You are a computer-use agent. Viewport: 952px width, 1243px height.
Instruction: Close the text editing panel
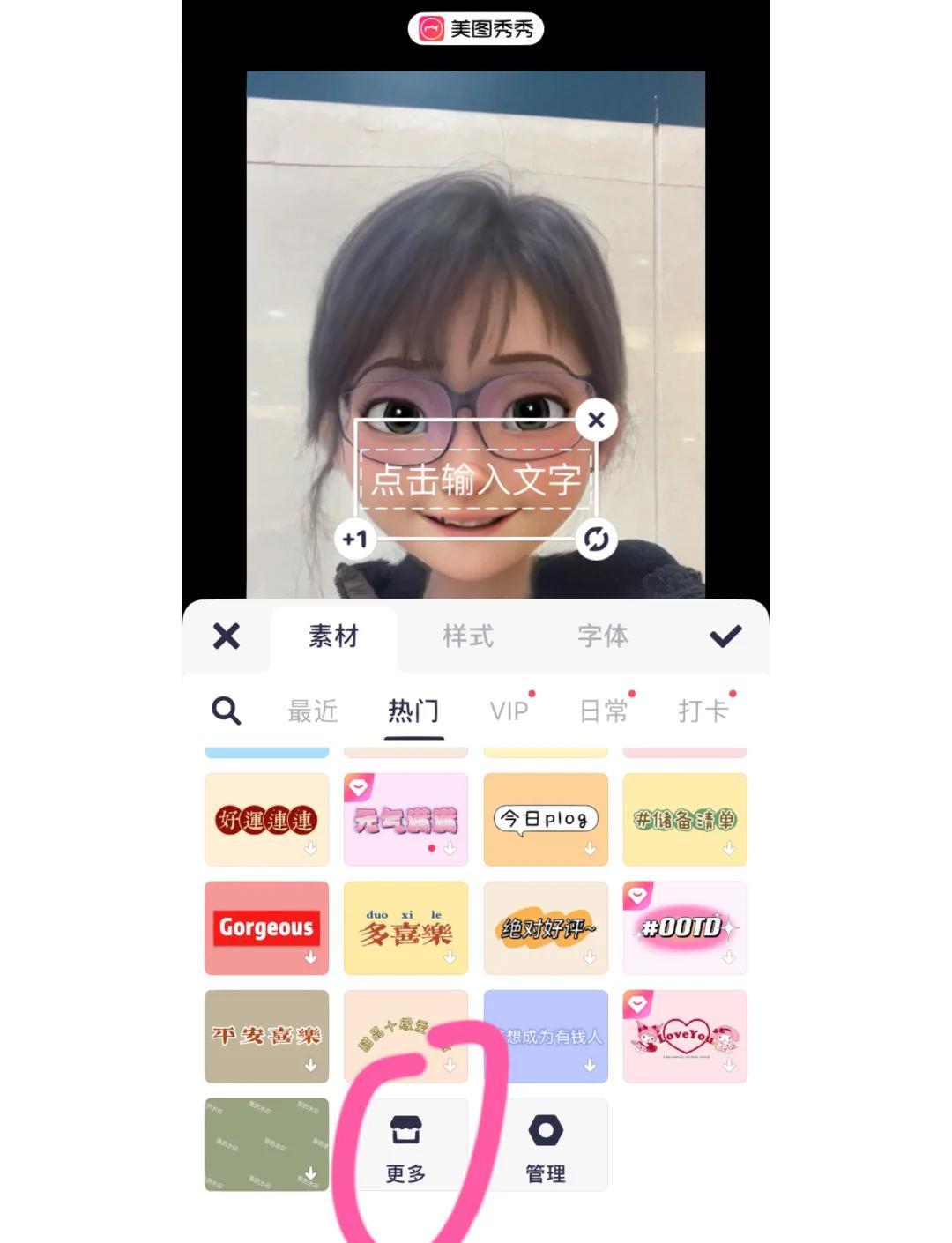click(227, 636)
